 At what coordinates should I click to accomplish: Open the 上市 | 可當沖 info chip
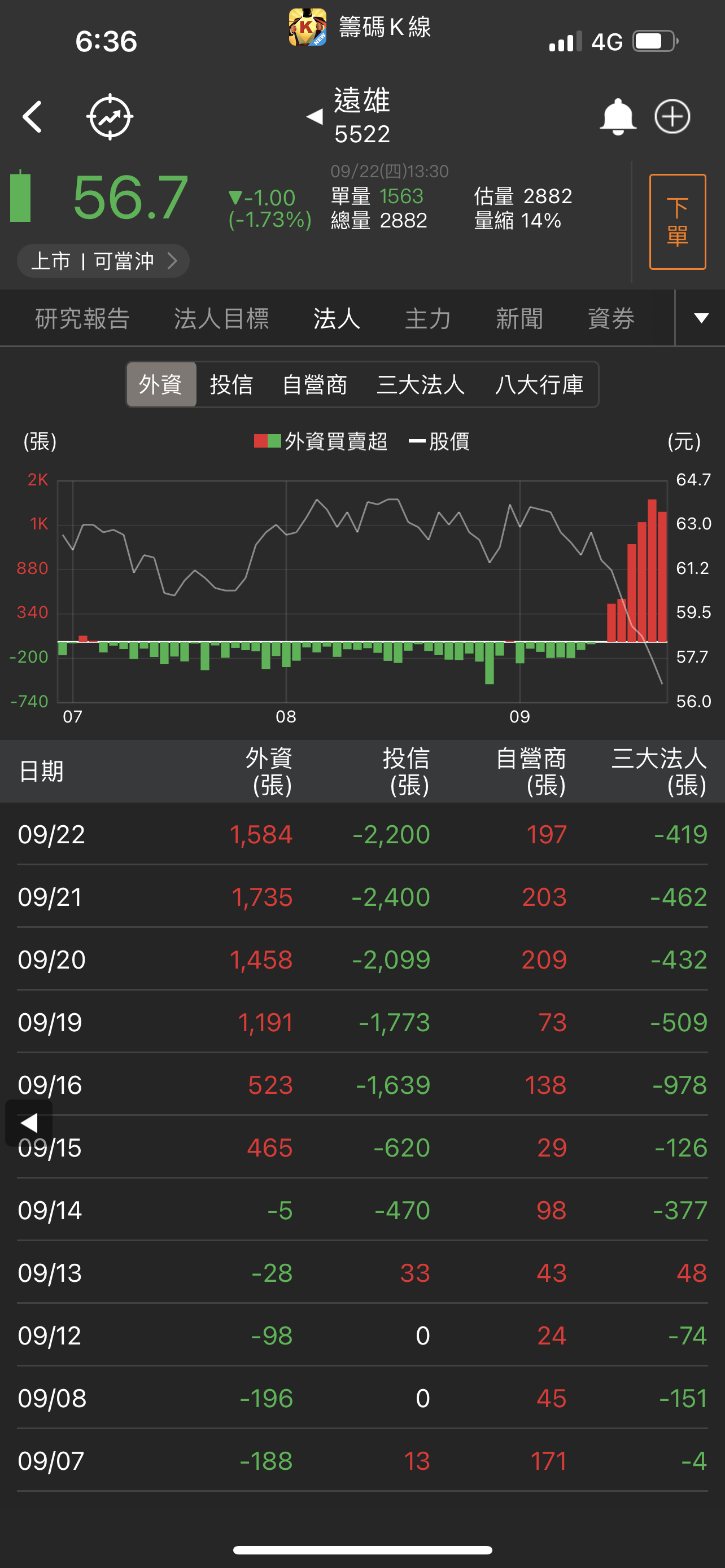[x=103, y=261]
